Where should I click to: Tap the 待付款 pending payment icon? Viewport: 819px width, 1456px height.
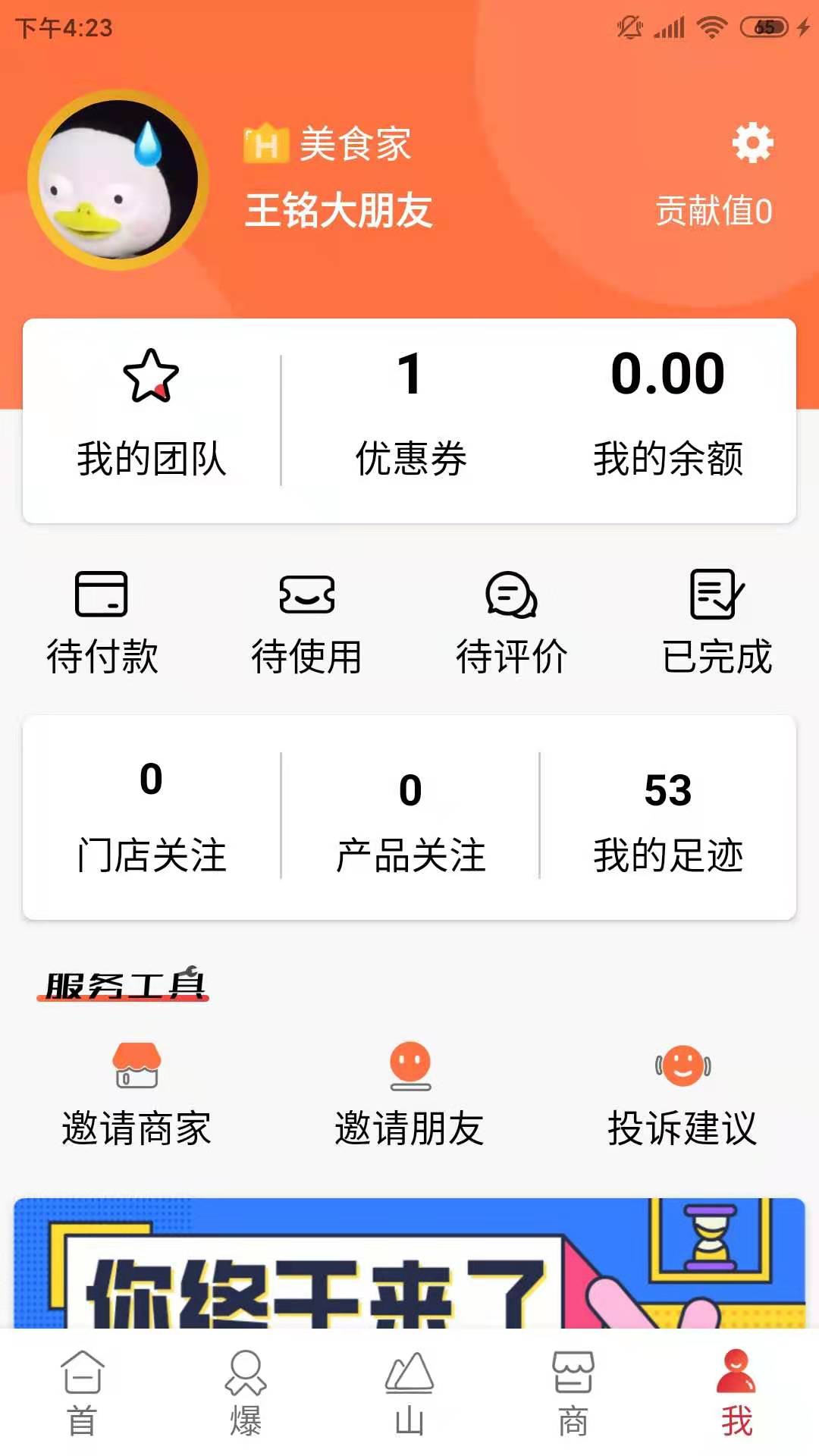point(102,599)
